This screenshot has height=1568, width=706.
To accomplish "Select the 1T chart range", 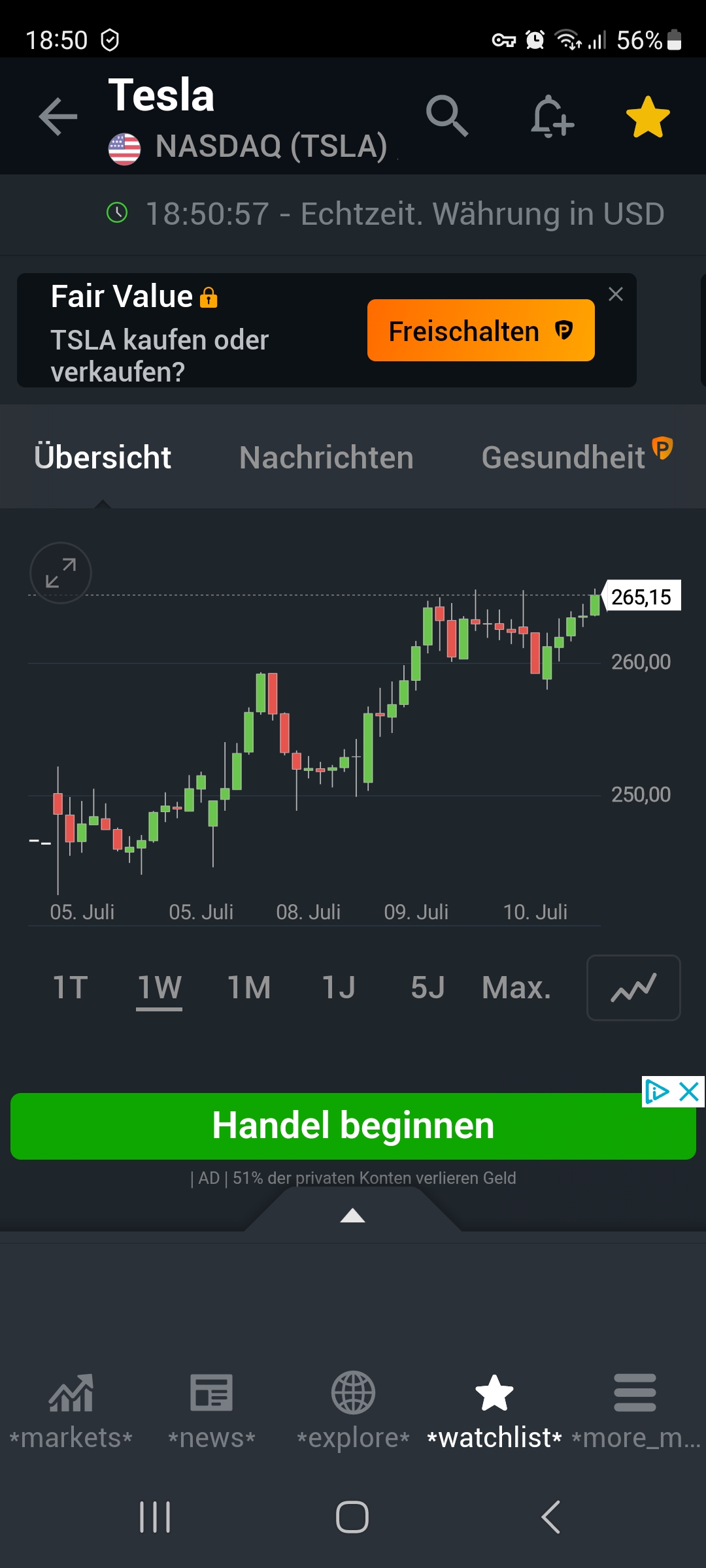I will [x=70, y=987].
